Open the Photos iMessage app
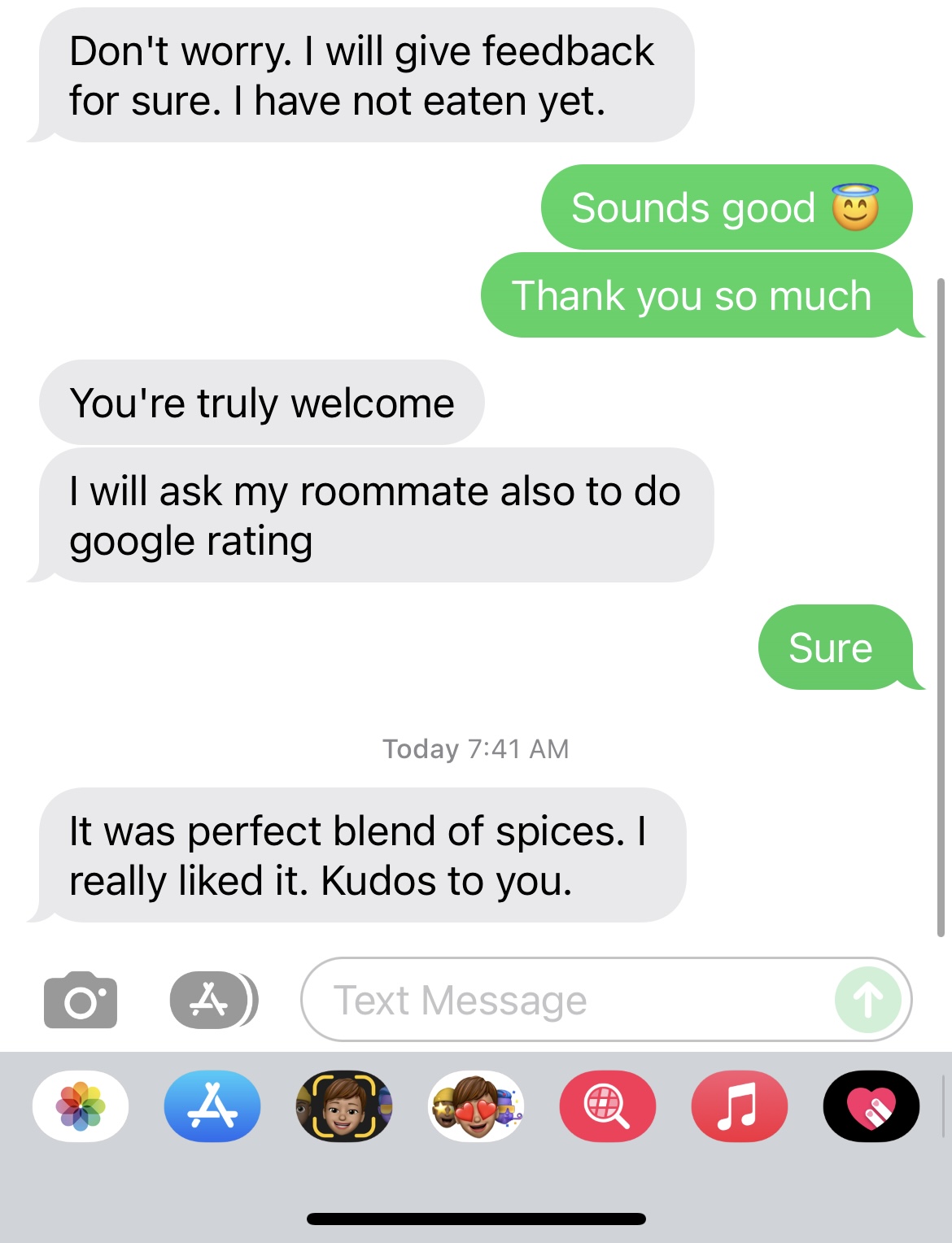The width and height of the screenshot is (952, 1243). [81, 1106]
